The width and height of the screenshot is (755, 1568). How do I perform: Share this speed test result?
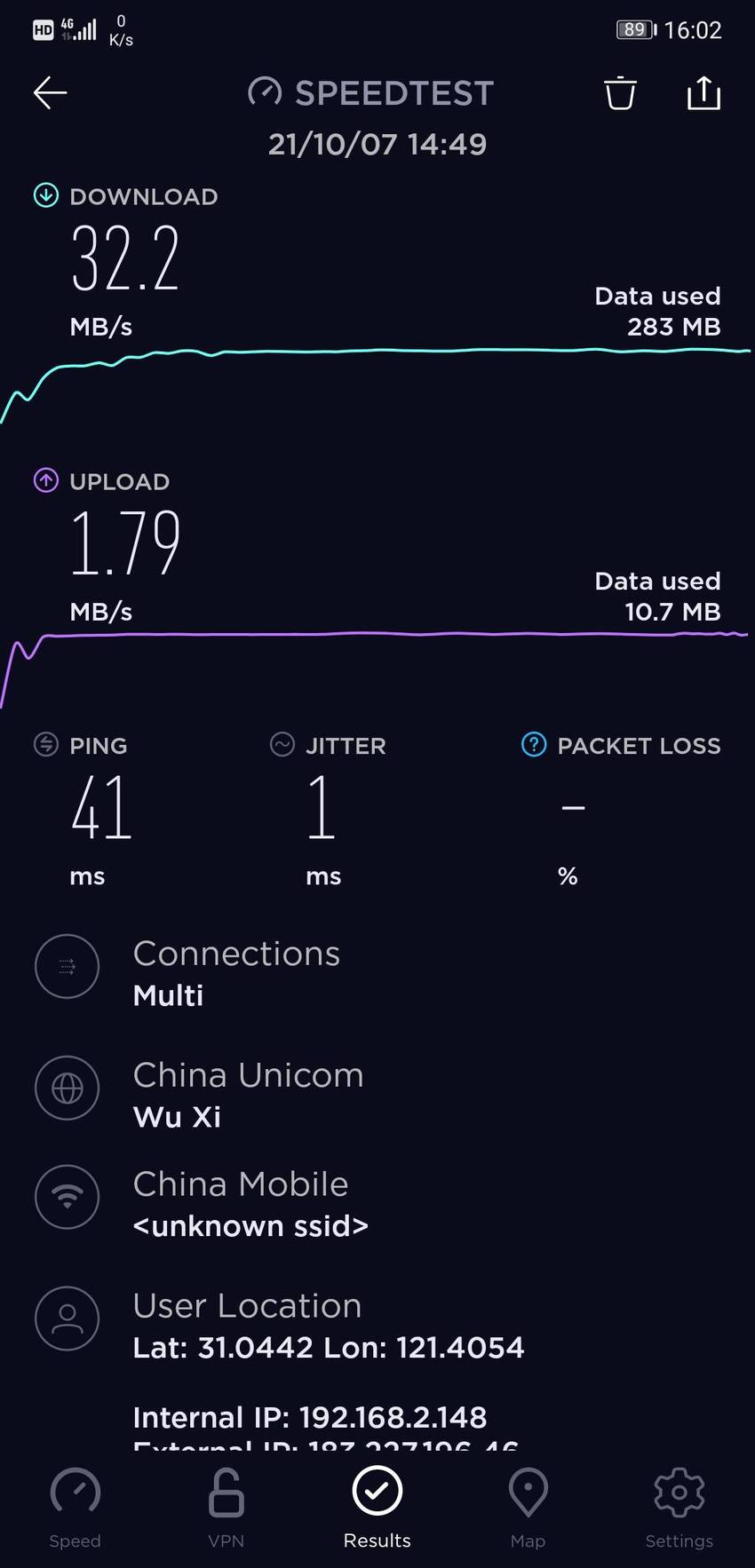point(703,92)
